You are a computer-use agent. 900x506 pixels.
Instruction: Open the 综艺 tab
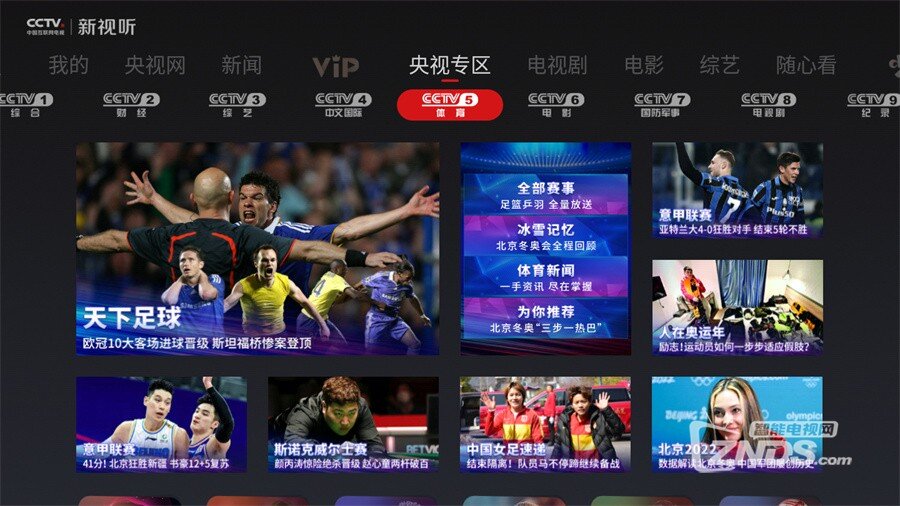(719, 66)
